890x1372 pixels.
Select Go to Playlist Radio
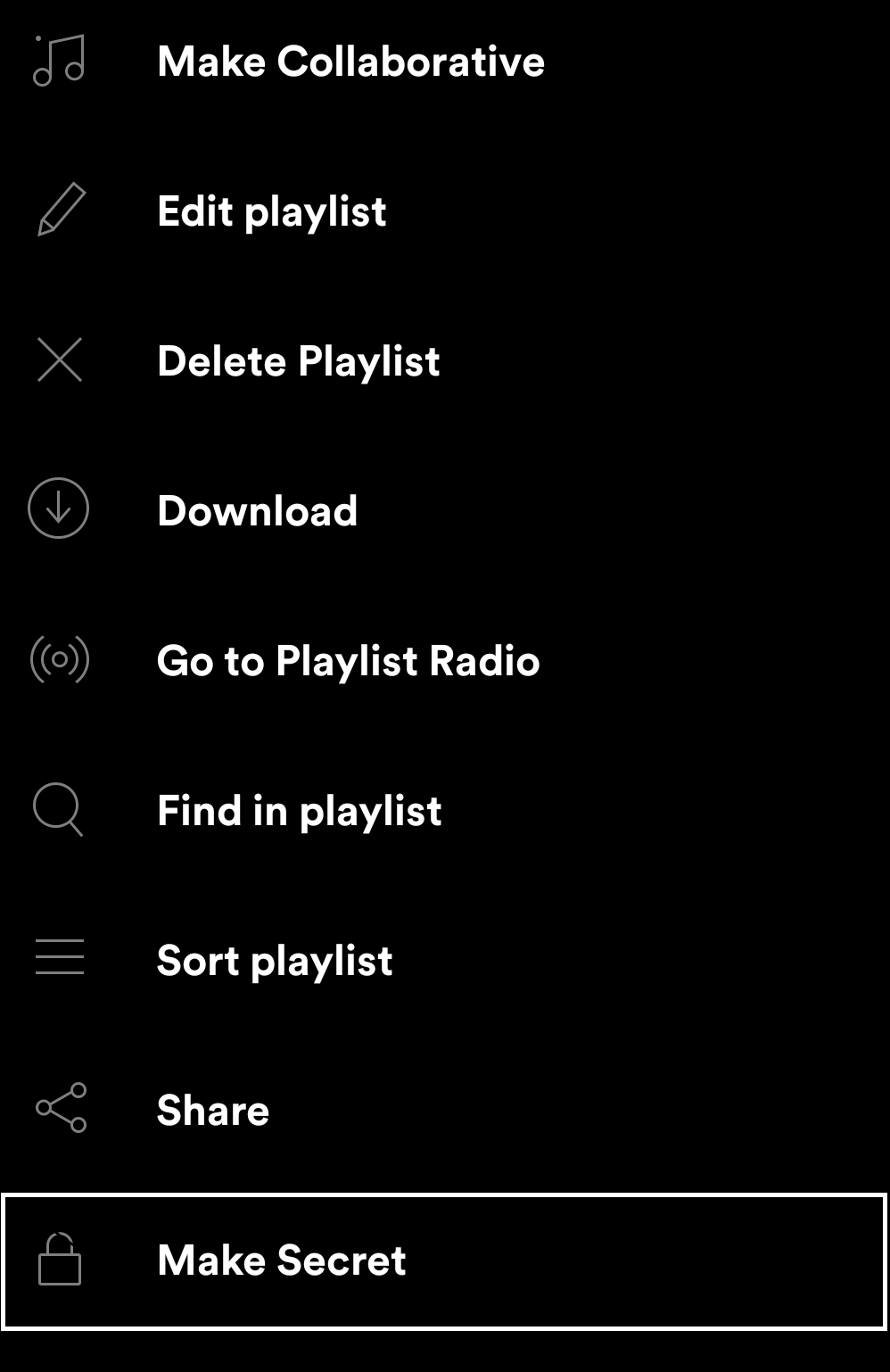[348, 661]
